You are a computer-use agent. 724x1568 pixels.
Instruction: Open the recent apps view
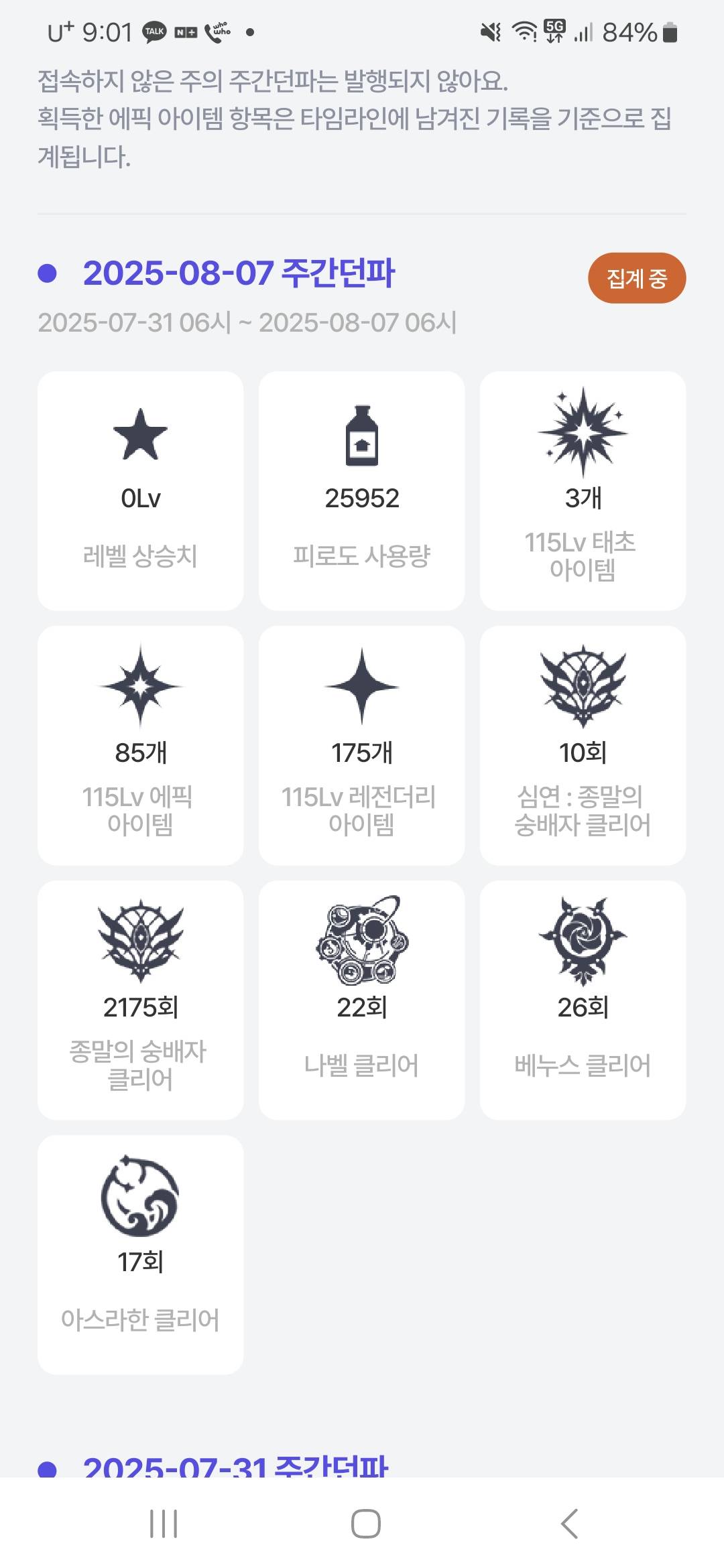pos(163,1523)
